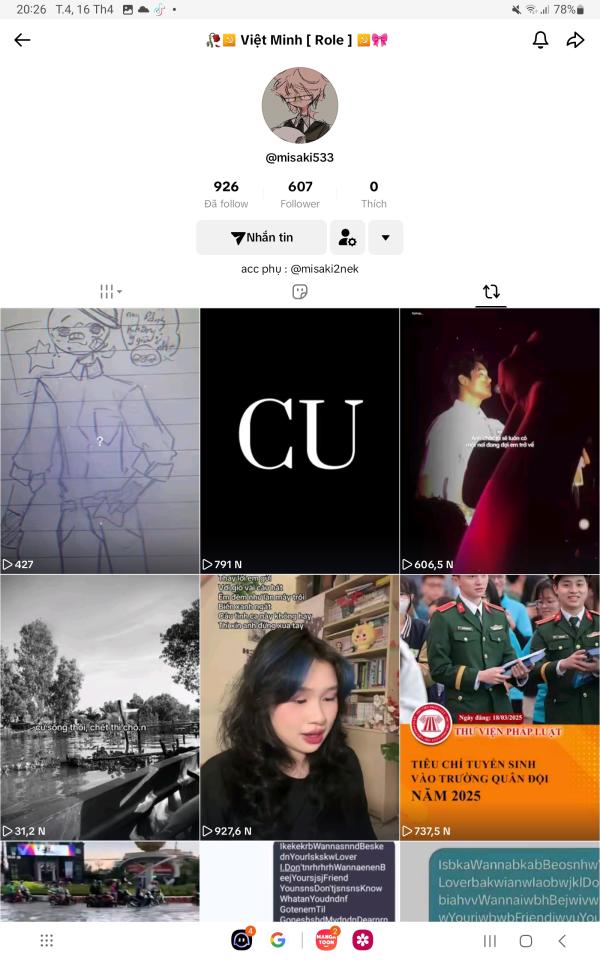View the 607 Follower list

(300, 194)
